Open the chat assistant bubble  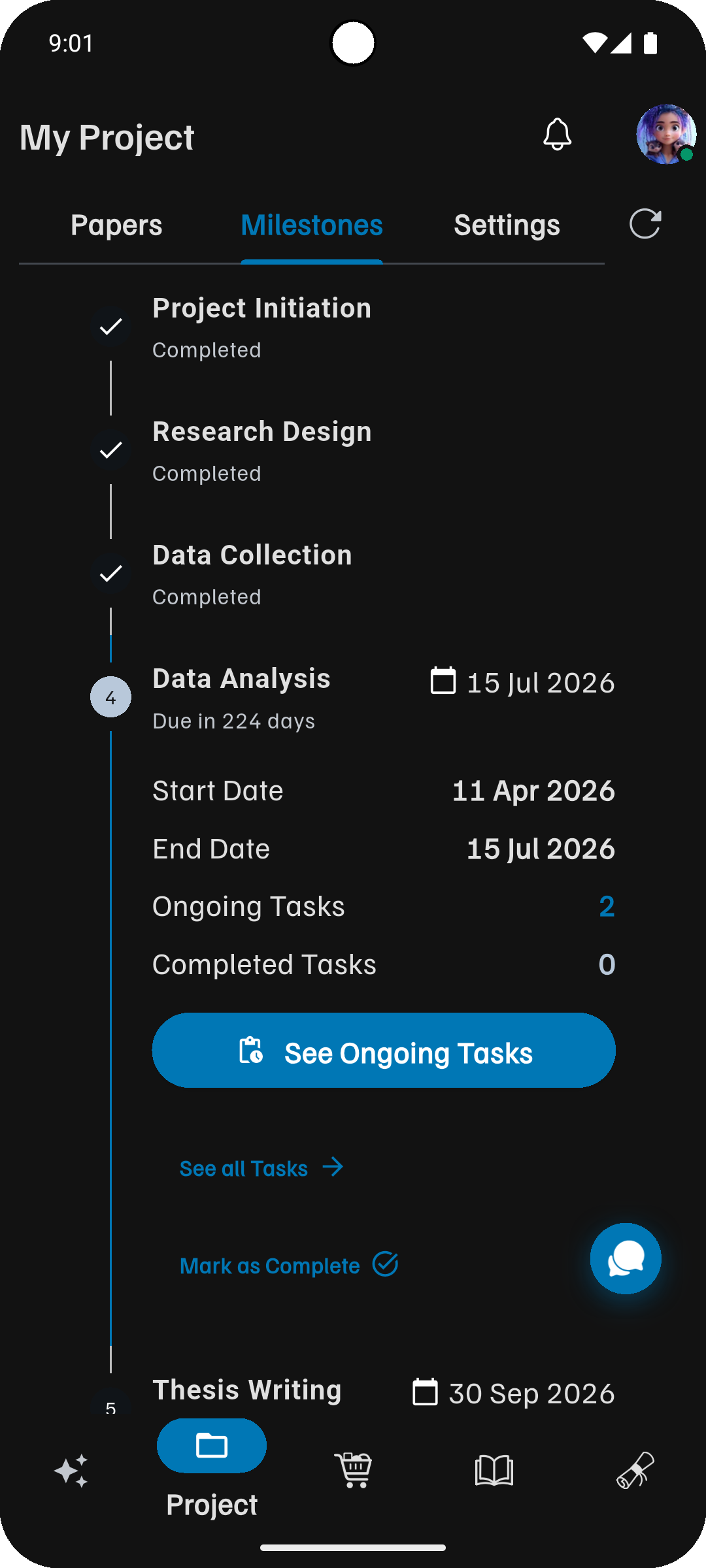[625, 1258]
